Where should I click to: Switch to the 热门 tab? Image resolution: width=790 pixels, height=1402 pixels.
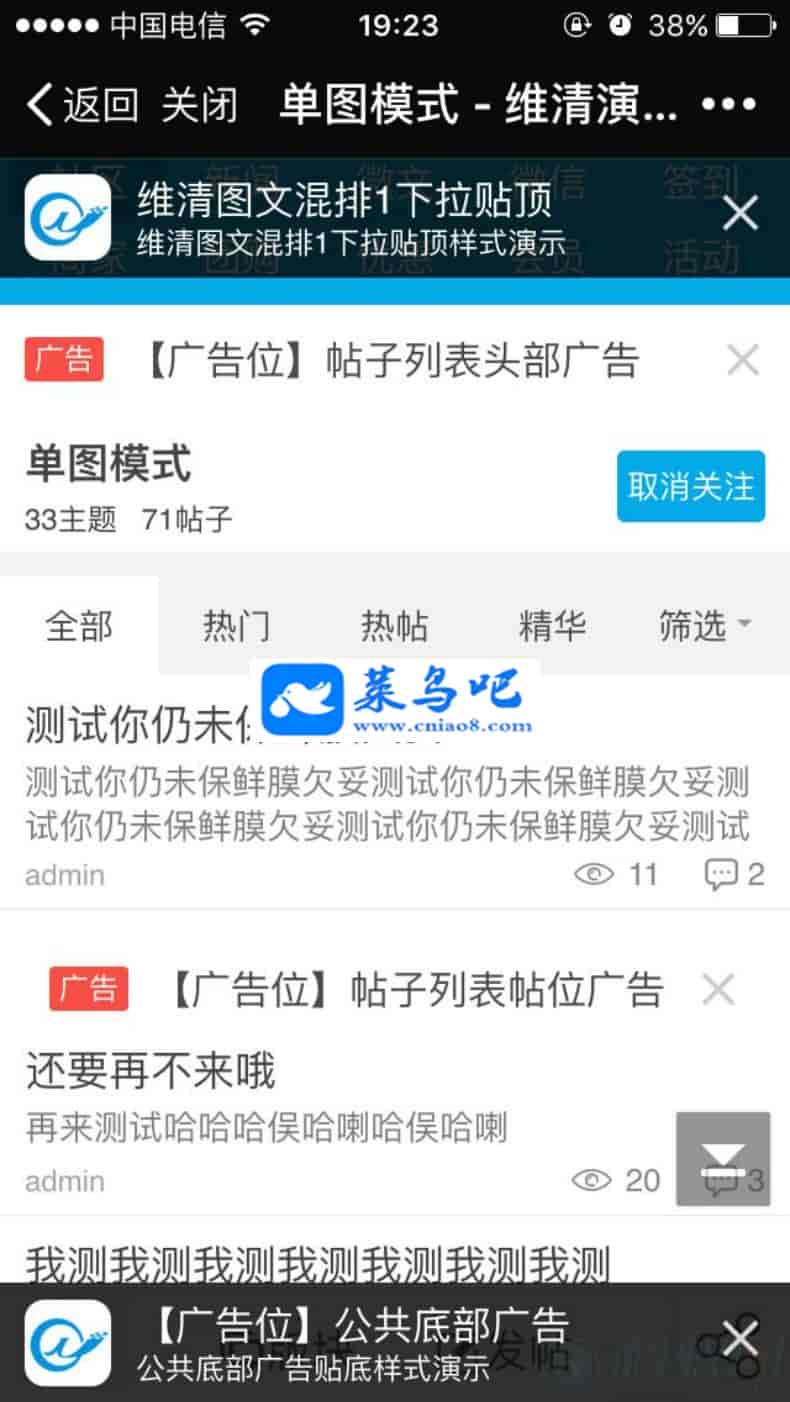tap(236, 627)
